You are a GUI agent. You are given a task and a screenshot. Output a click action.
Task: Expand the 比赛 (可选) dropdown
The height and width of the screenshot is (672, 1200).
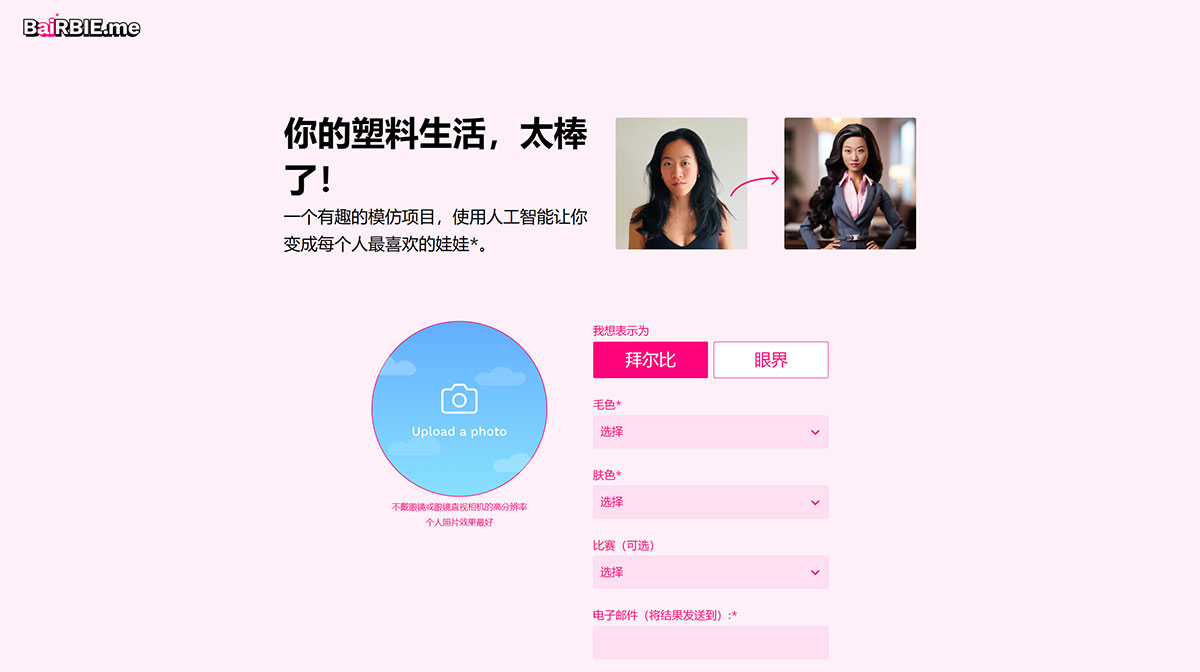(710, 572)
